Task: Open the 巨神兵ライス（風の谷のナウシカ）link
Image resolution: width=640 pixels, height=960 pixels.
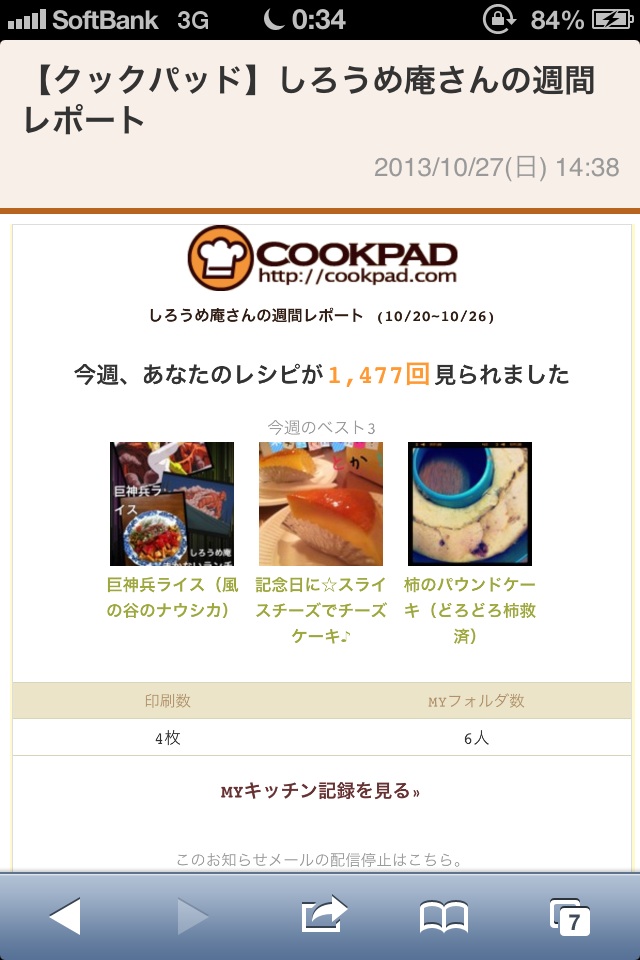Action: (x=172, y=597)
